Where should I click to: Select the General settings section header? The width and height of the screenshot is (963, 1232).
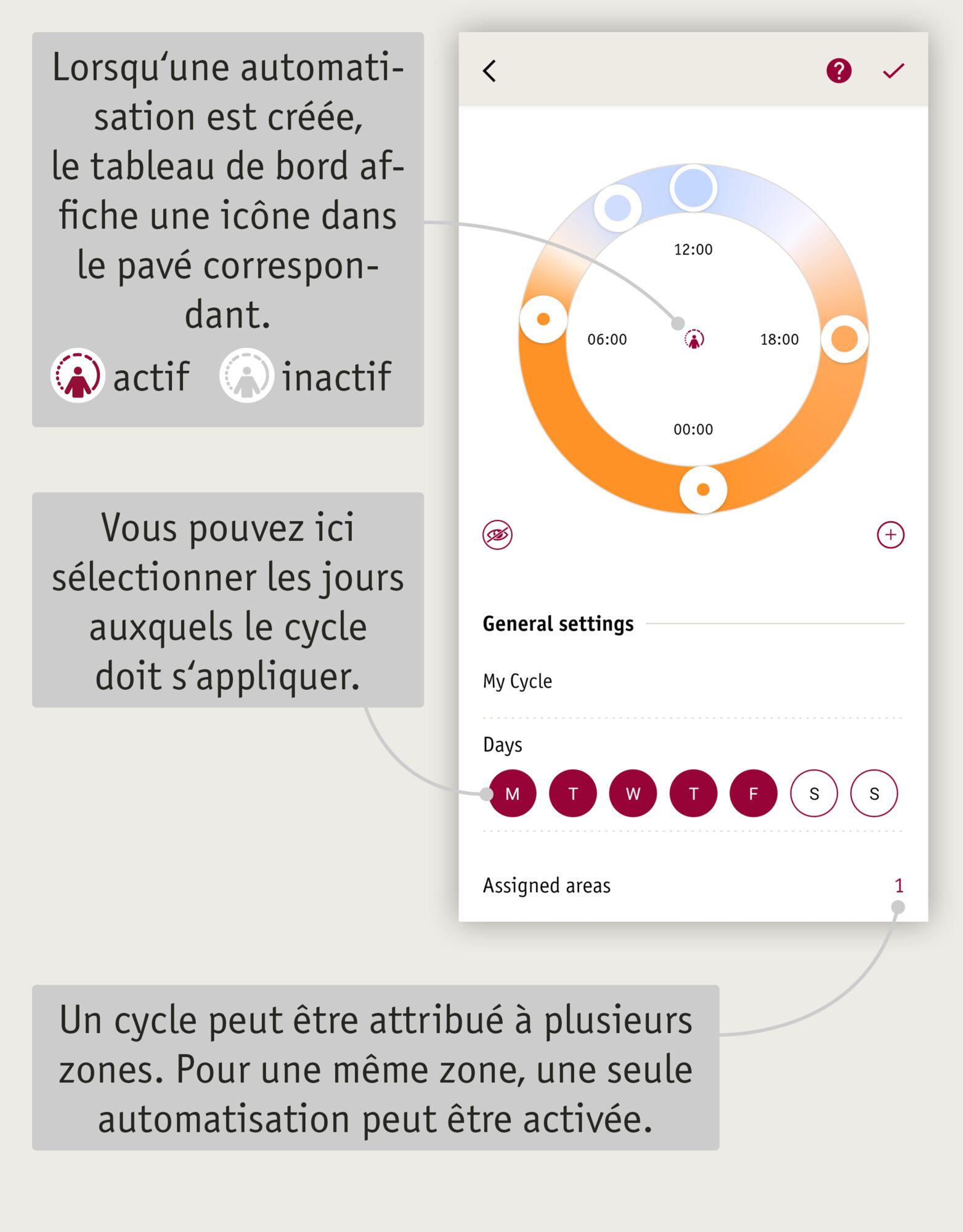558,623
